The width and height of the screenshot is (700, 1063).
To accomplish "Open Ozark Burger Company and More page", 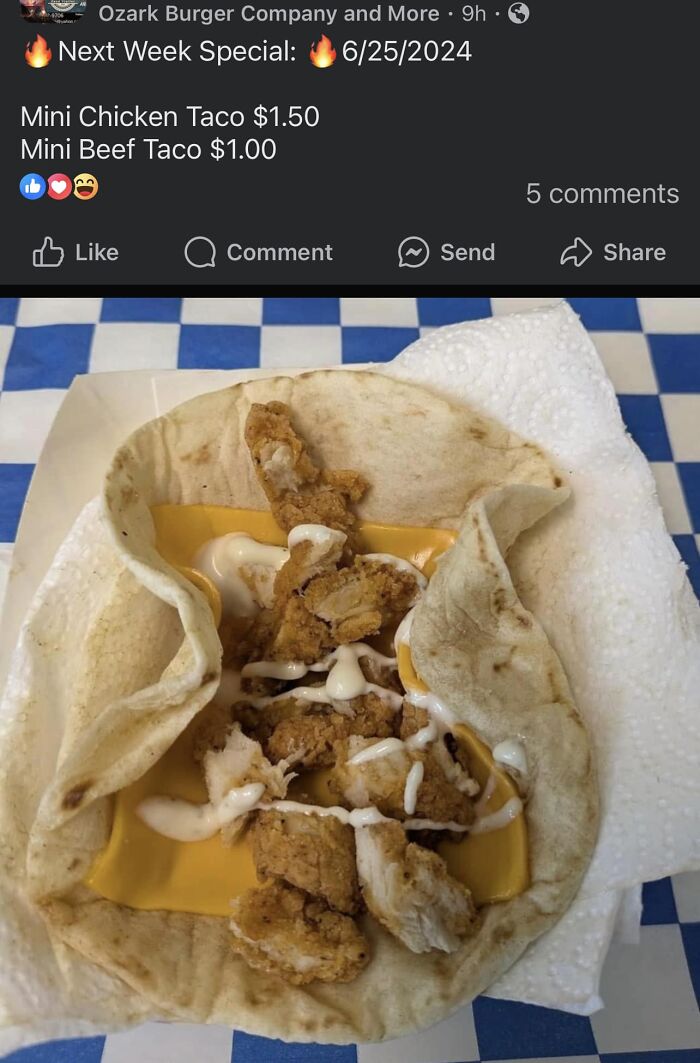I will coord(268,13).
